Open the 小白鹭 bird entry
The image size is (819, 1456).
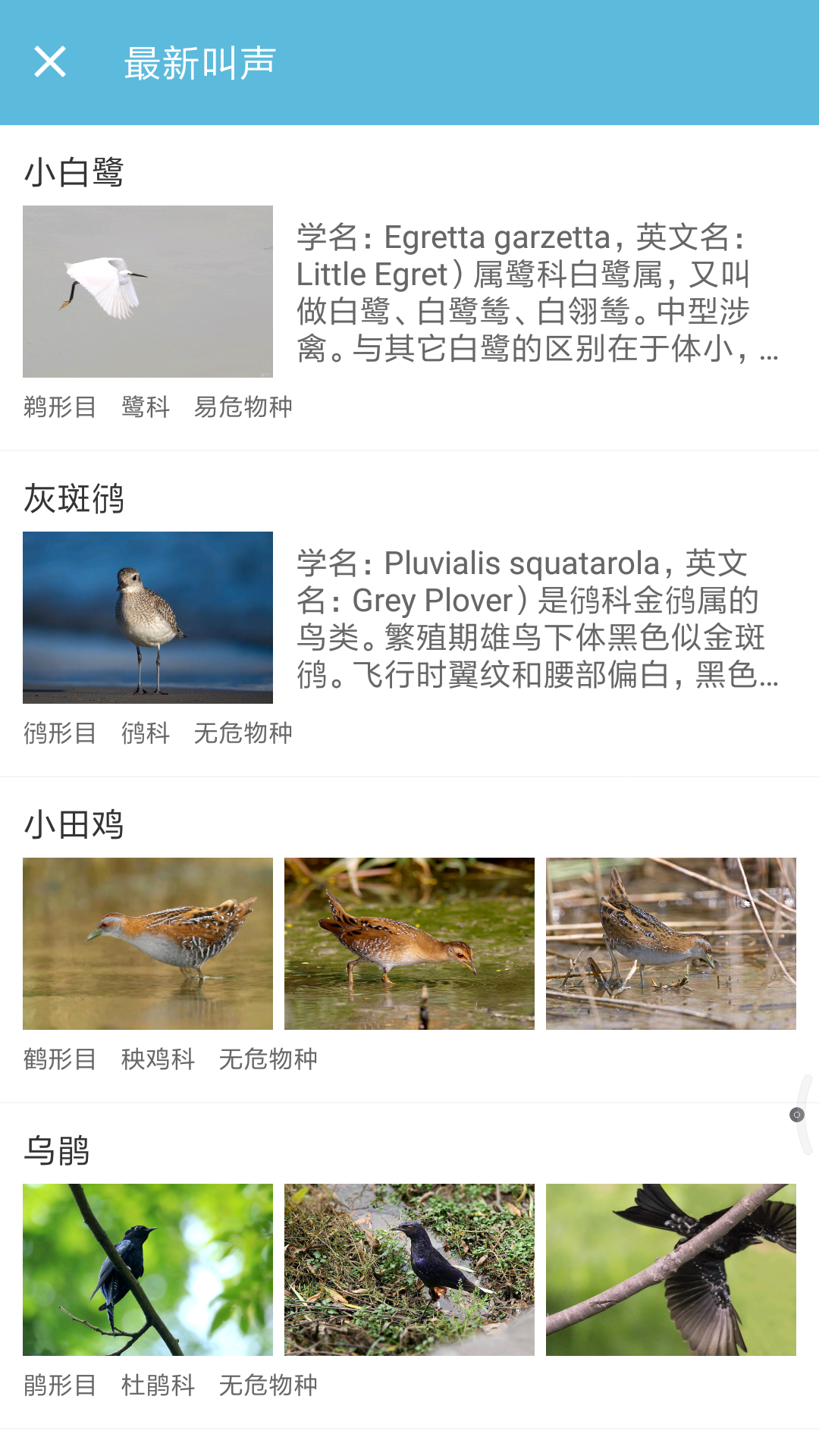pyautogui.click(x=74, y=173)
